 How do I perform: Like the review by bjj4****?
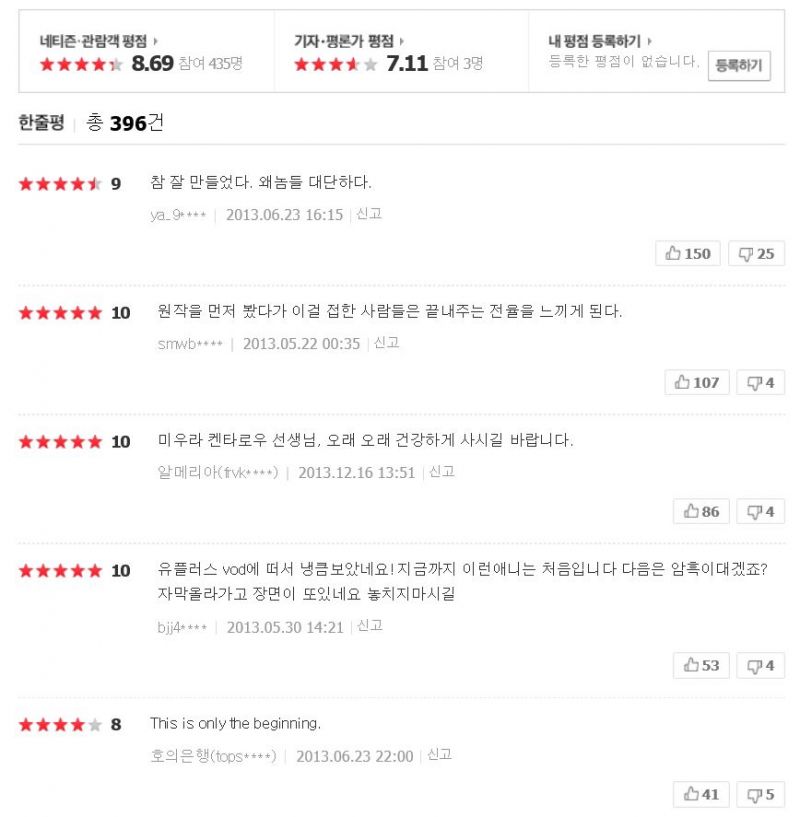[x=701, y=665]
